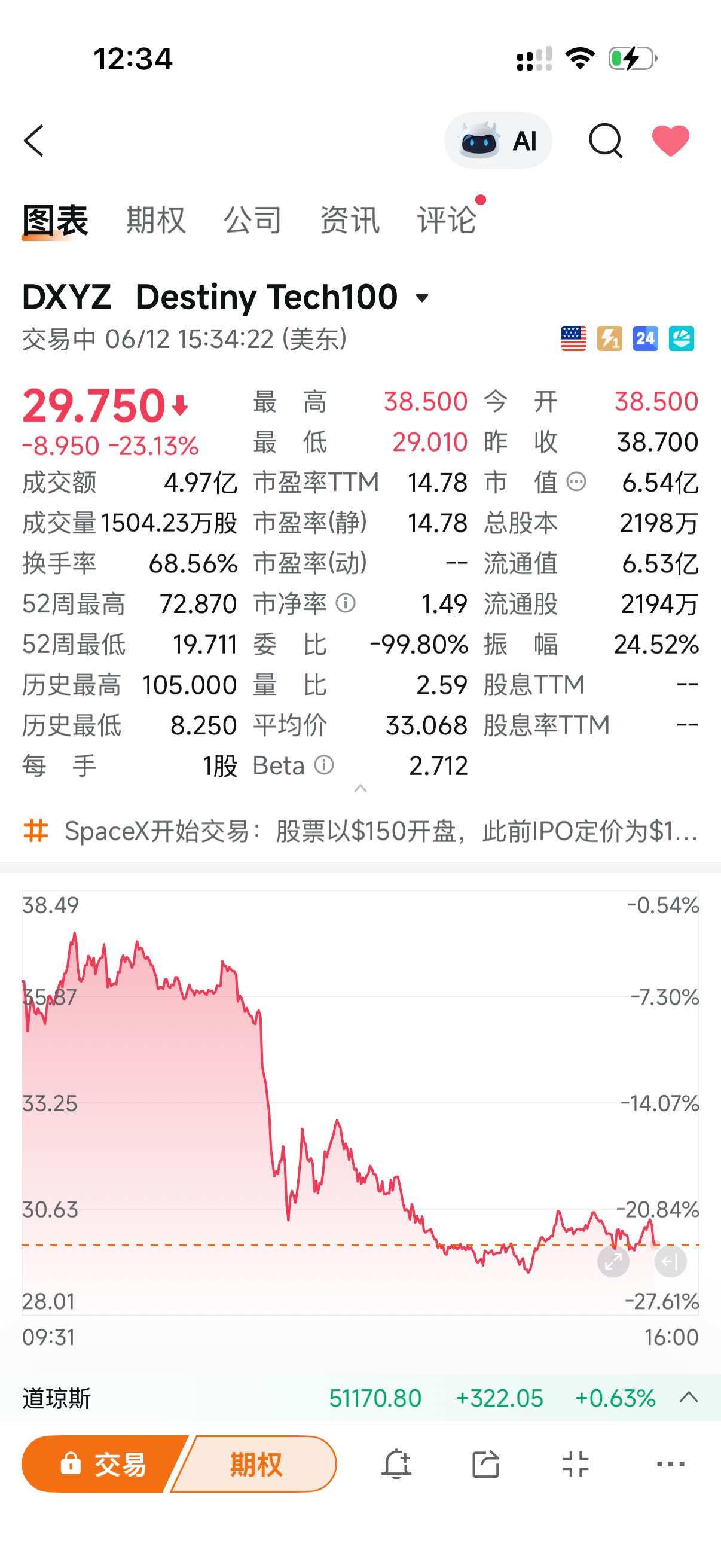Tap the chart's jump-to-latest arrow icon
This screenshot has width=721, height=1568.
tap(671, 1261)
